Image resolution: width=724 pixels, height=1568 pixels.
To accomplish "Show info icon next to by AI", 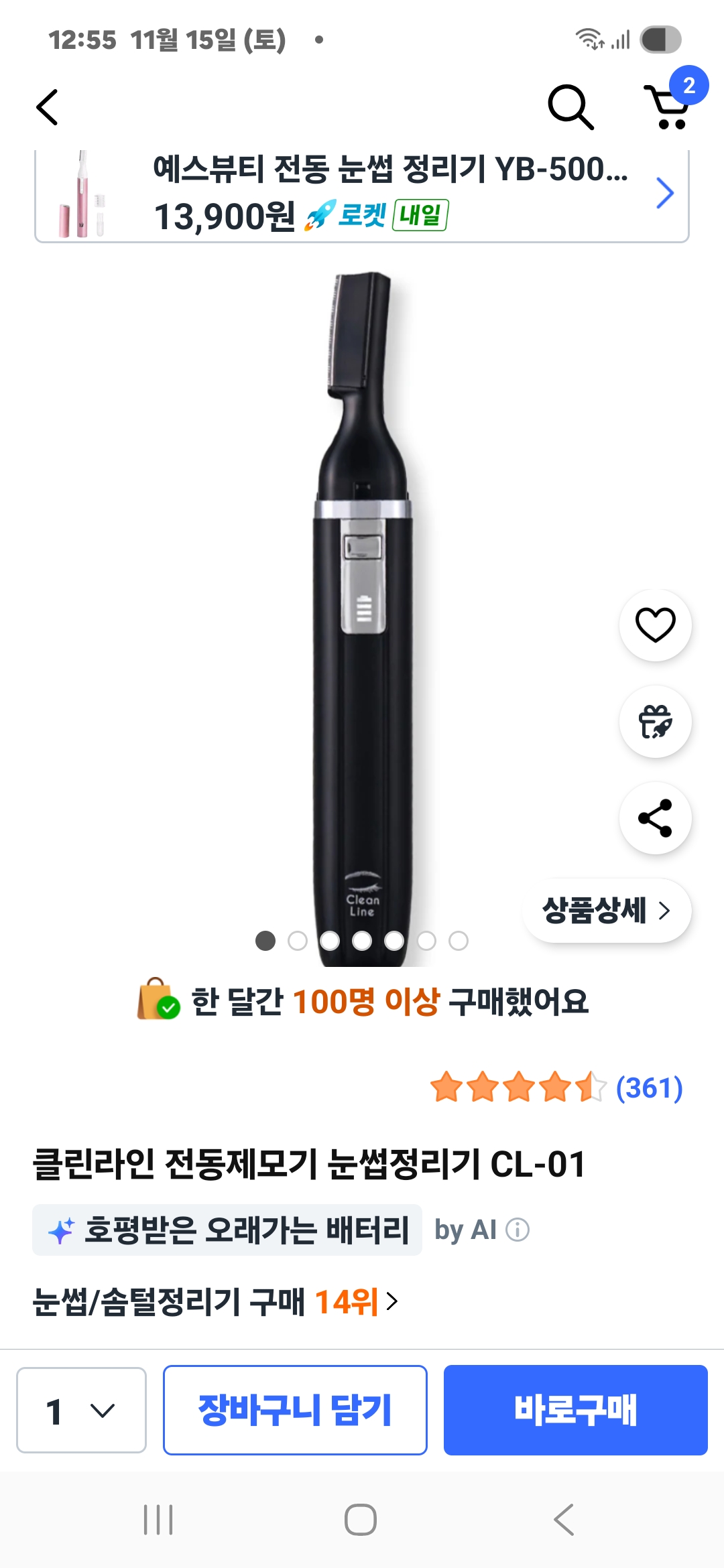I will click(518, 1230).
